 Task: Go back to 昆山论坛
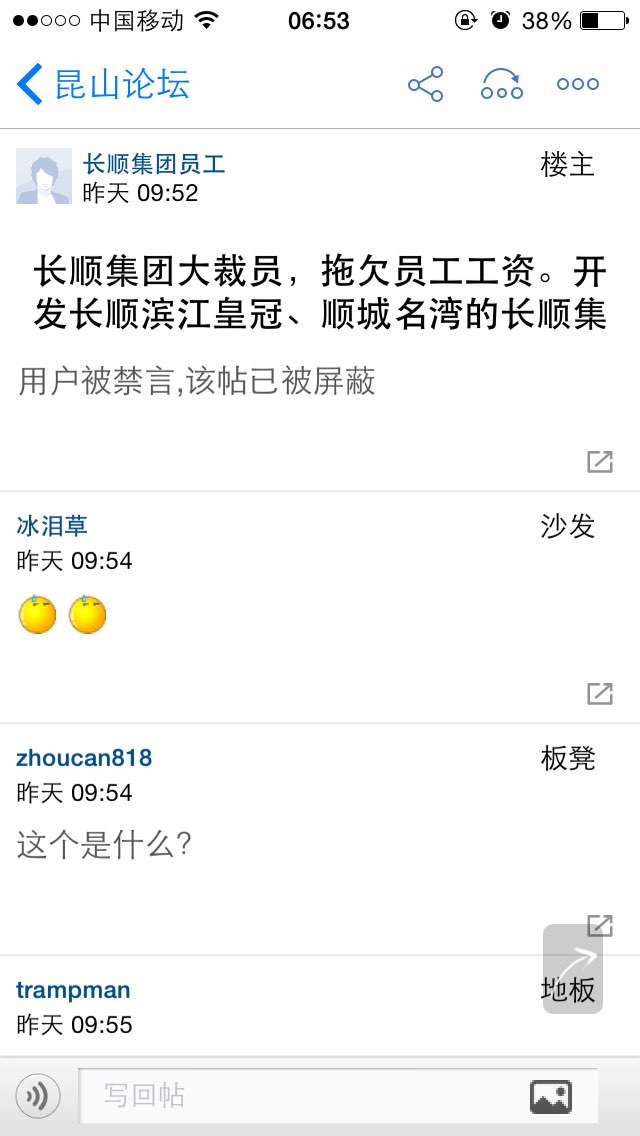(x=103, y=84)
